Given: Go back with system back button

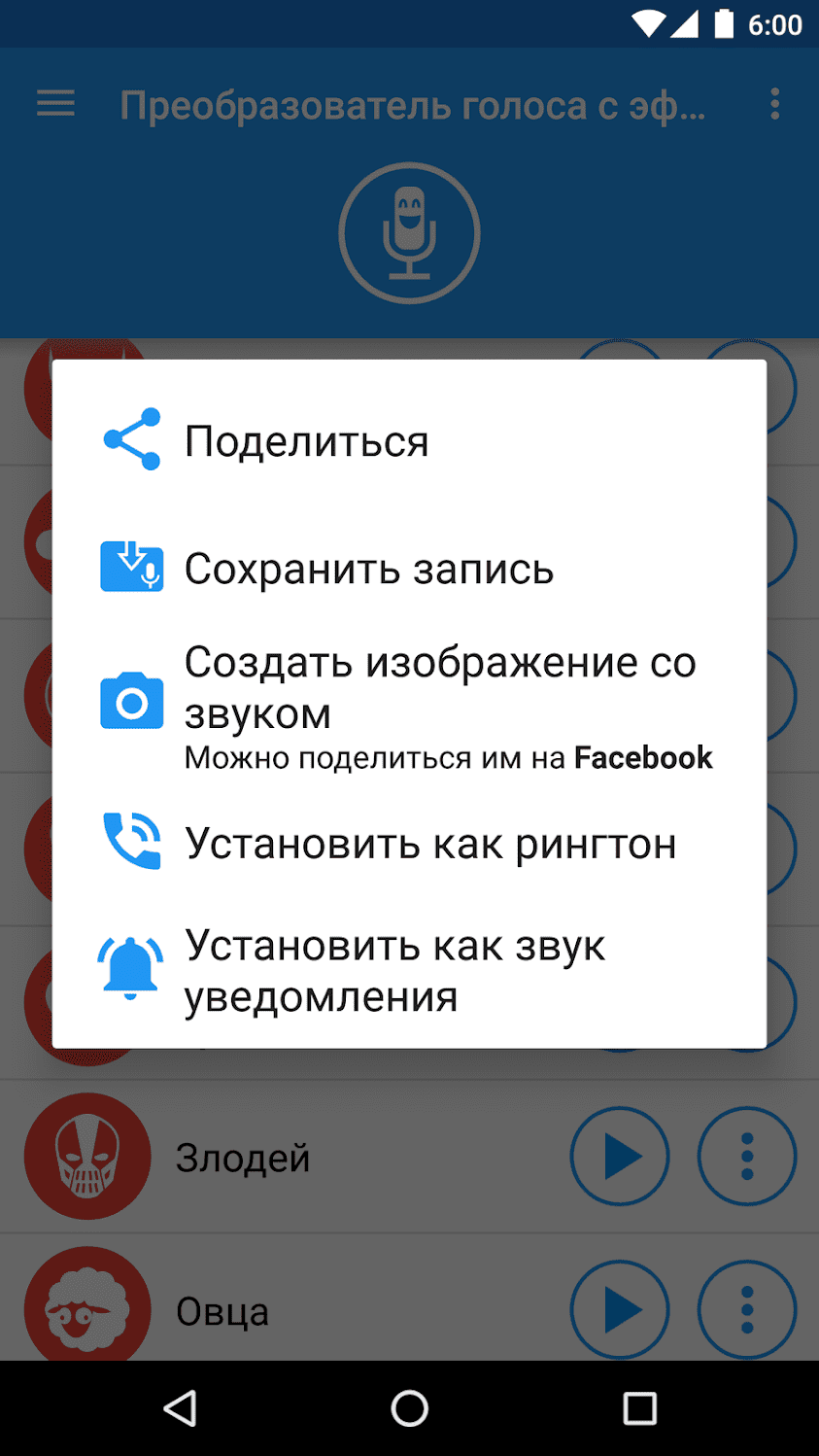Looking at the screenshot, I should click(x=180, y=1407).
